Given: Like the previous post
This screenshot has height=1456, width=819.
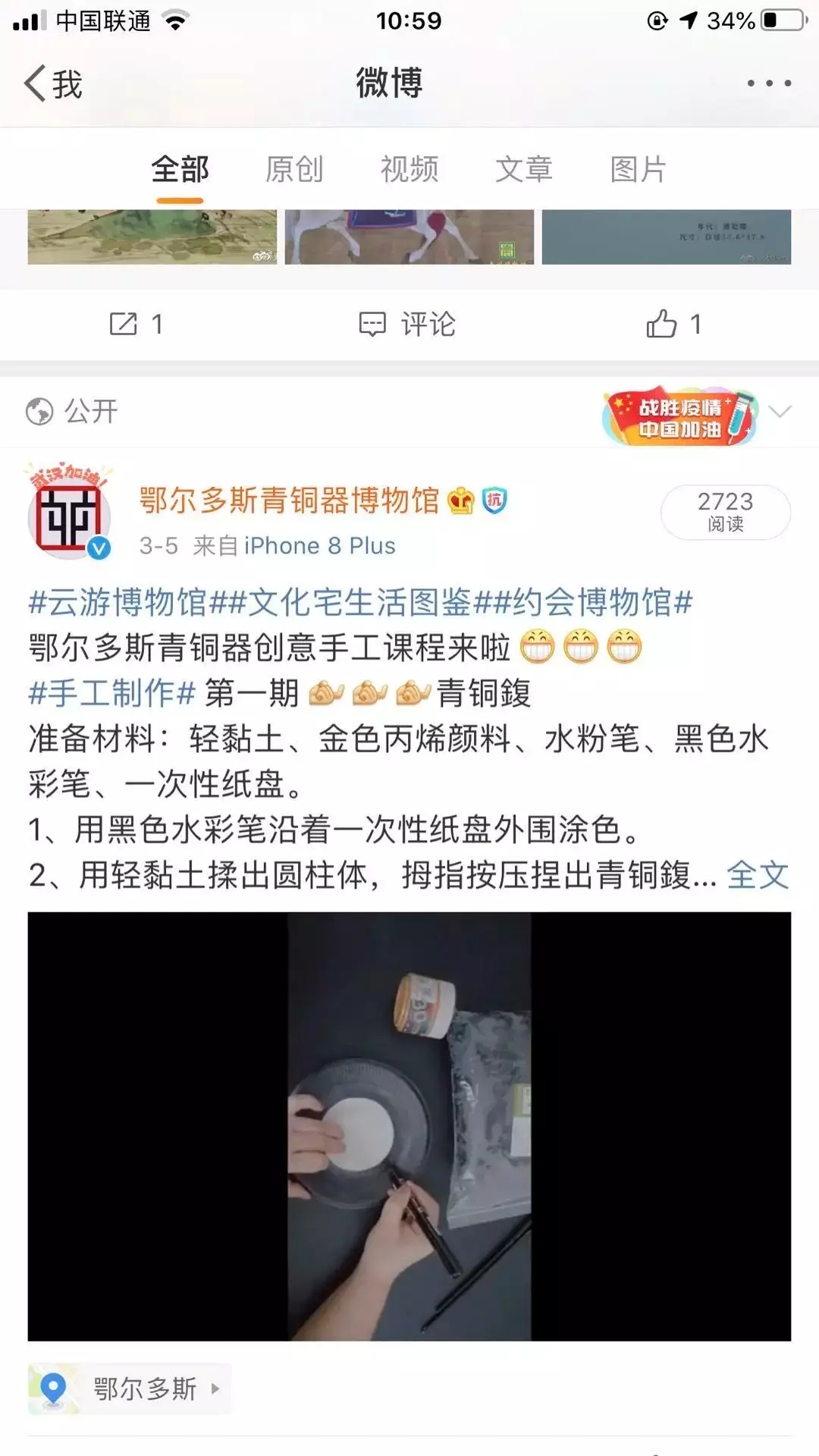Looking at the screenshot, I should (673, 325).
